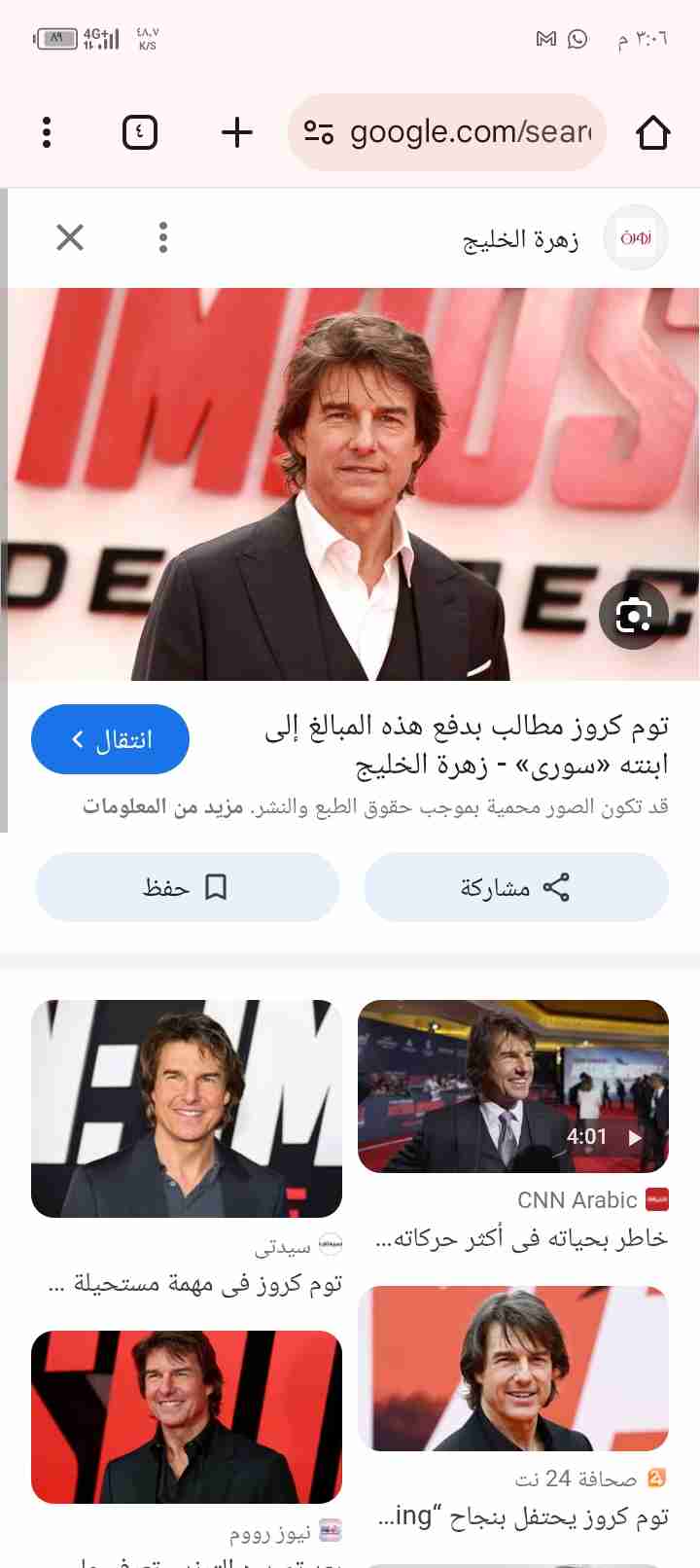The height and width of the screenshot is (1568, 700).
Task: Save image with the حفظ button
Action: (x=187, y=887)
